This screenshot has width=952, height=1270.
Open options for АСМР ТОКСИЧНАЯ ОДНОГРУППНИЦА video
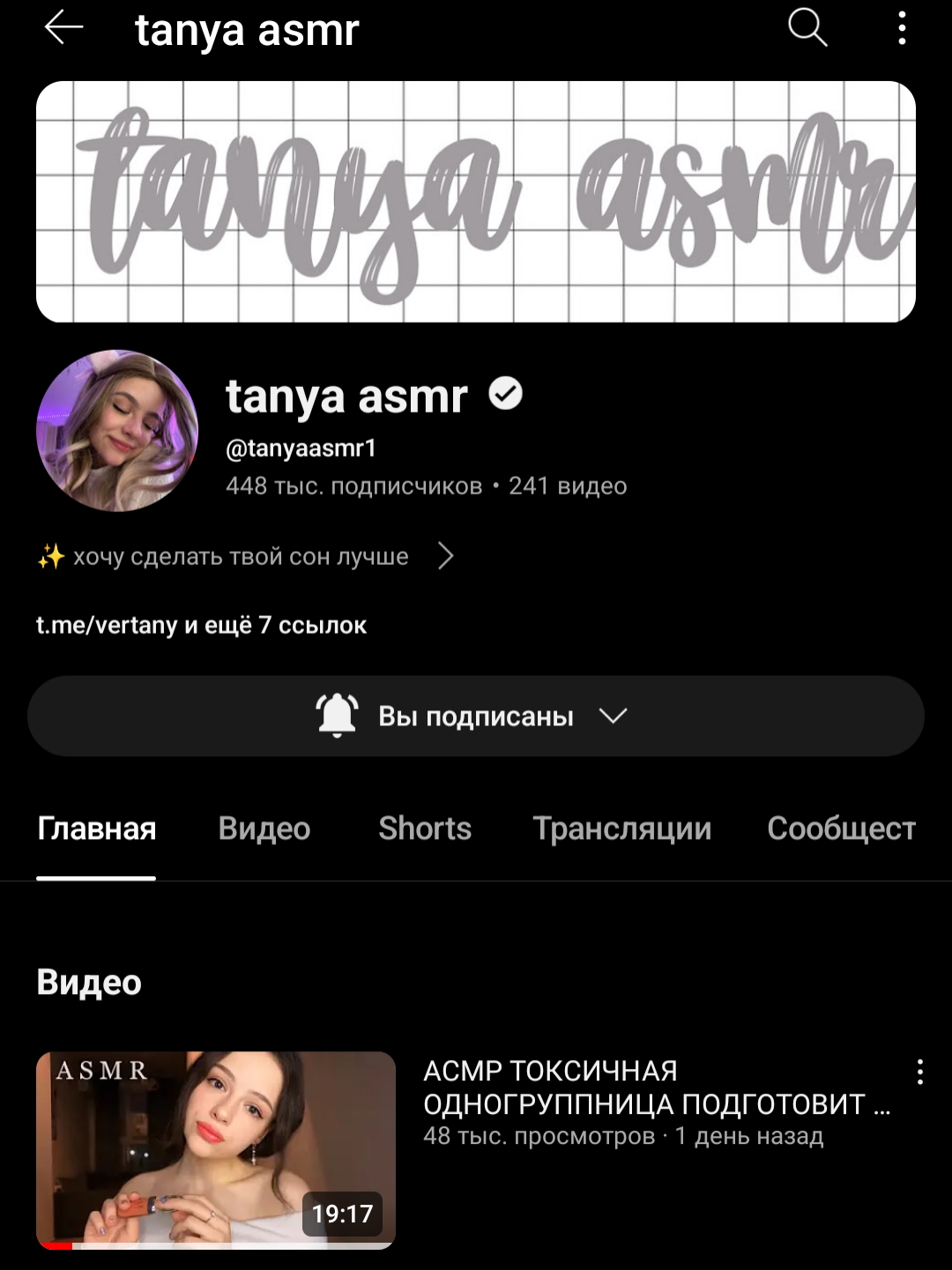pos(919,1072)
